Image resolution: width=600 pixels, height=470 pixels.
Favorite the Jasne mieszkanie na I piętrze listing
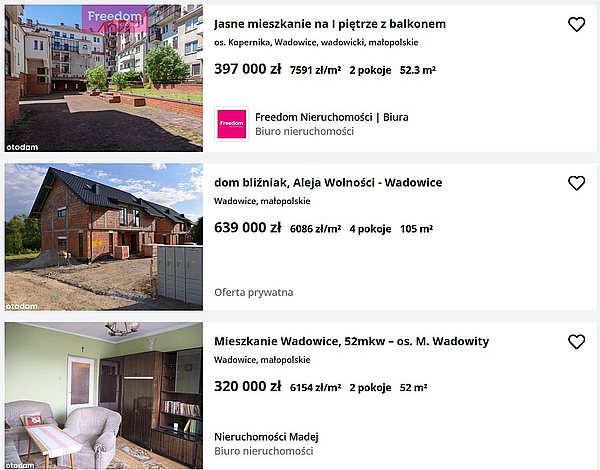tap(576, 25)
